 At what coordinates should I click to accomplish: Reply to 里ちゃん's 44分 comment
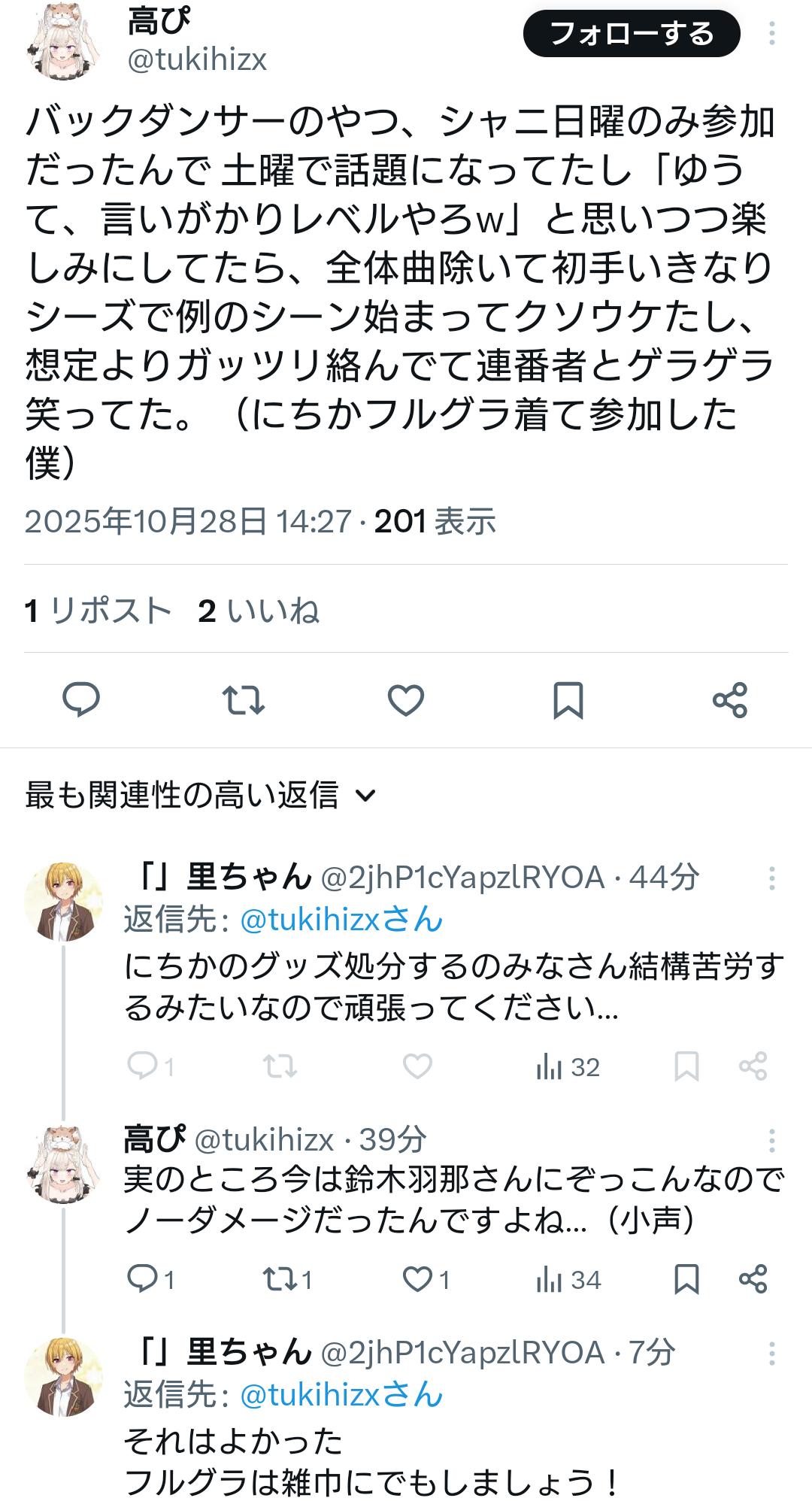click(x=142, y=1066)
